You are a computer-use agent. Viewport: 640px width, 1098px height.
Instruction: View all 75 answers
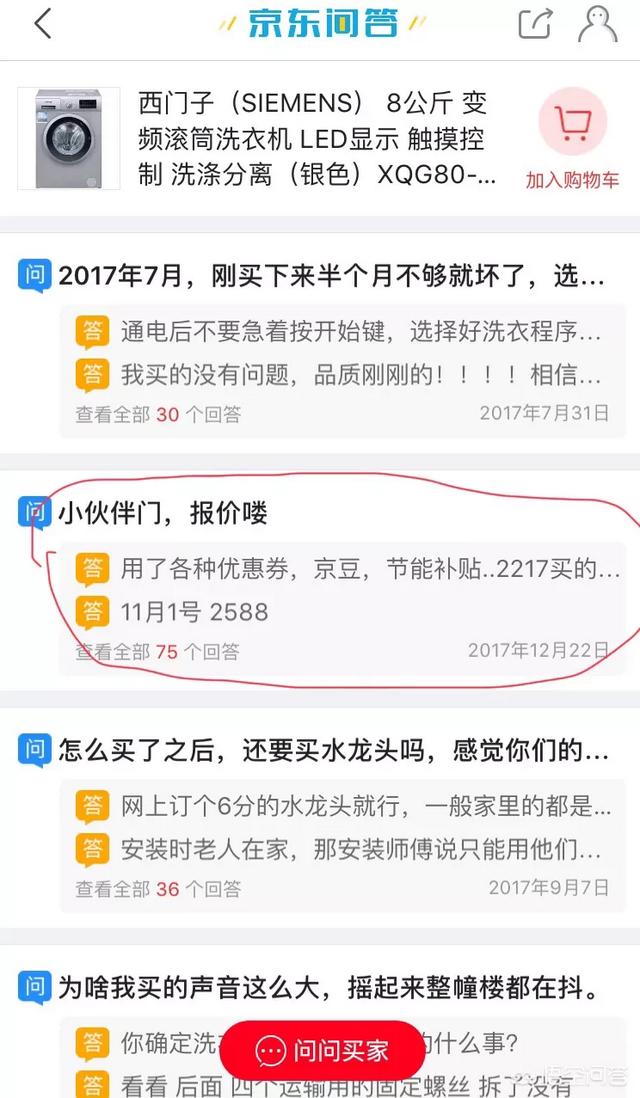coord(158,652)
